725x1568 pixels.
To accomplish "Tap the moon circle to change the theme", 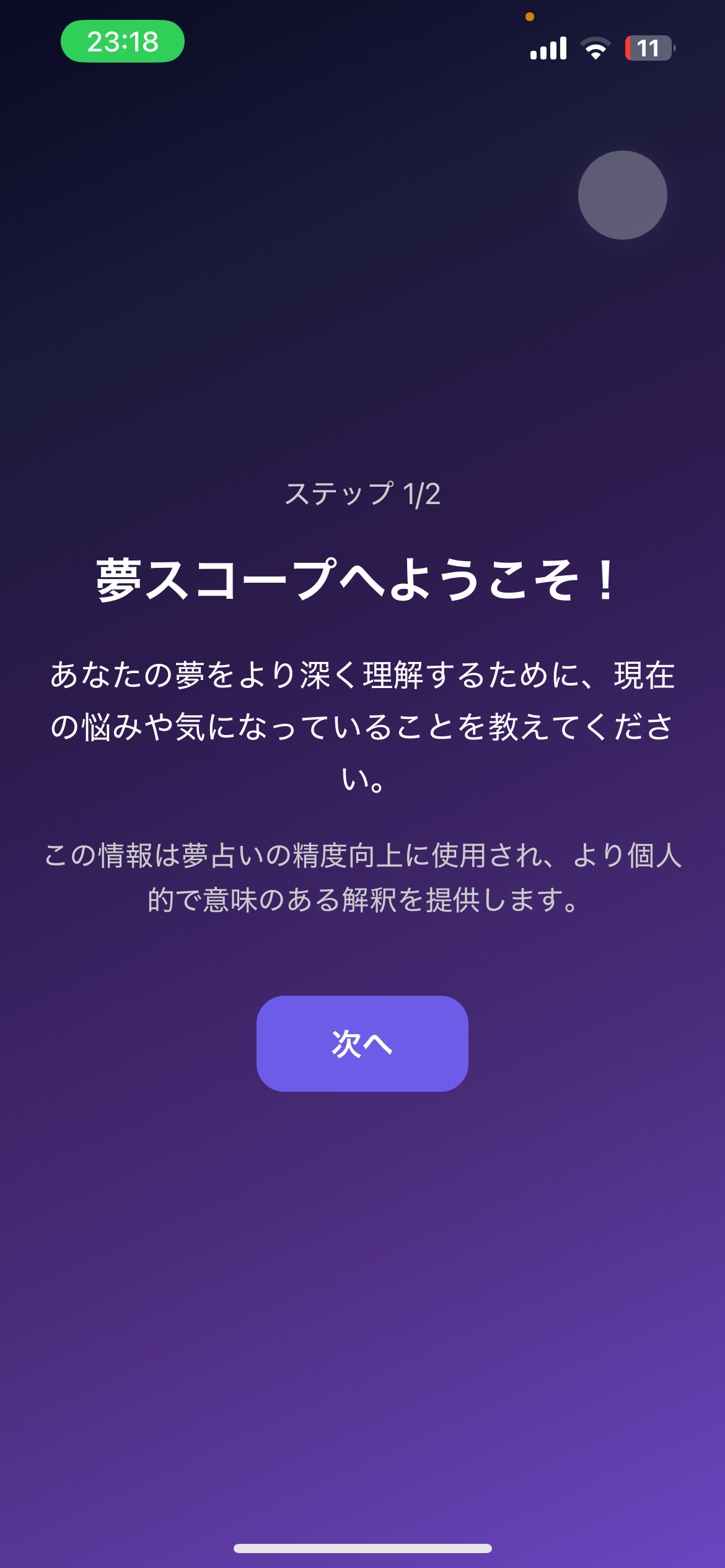I will (x=622, y=195).
